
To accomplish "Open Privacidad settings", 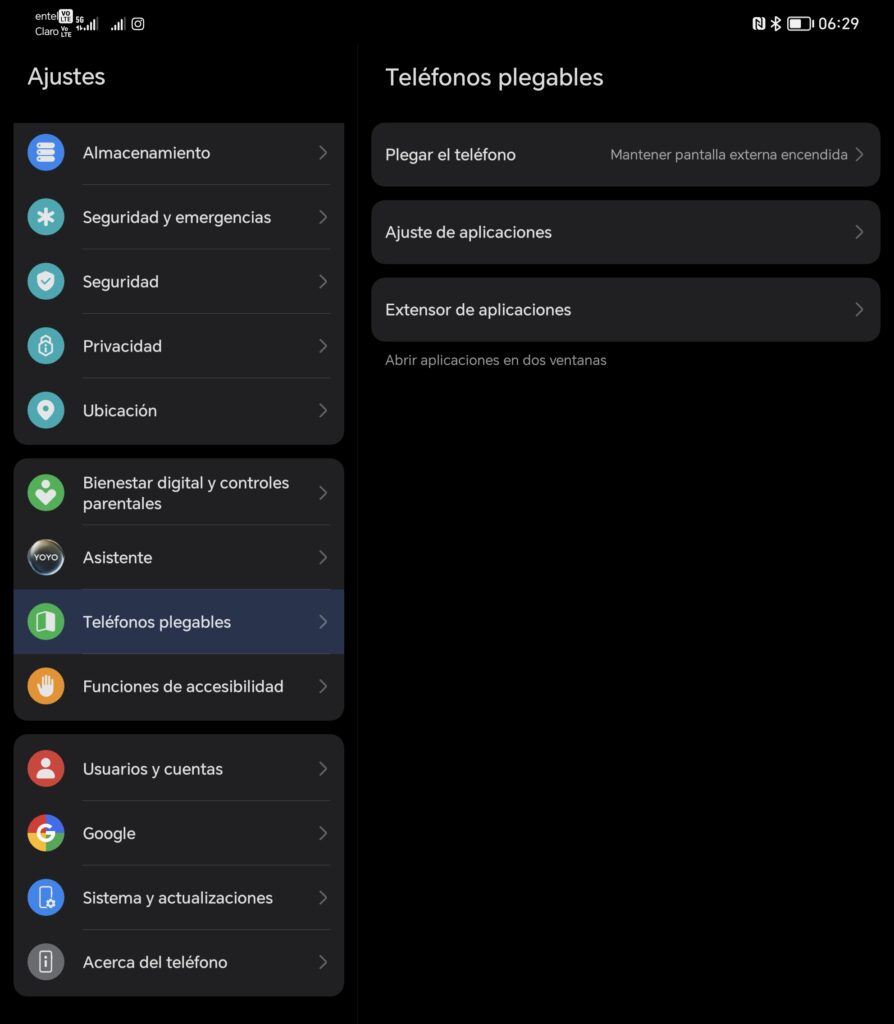I will click(x=178, y=346).
